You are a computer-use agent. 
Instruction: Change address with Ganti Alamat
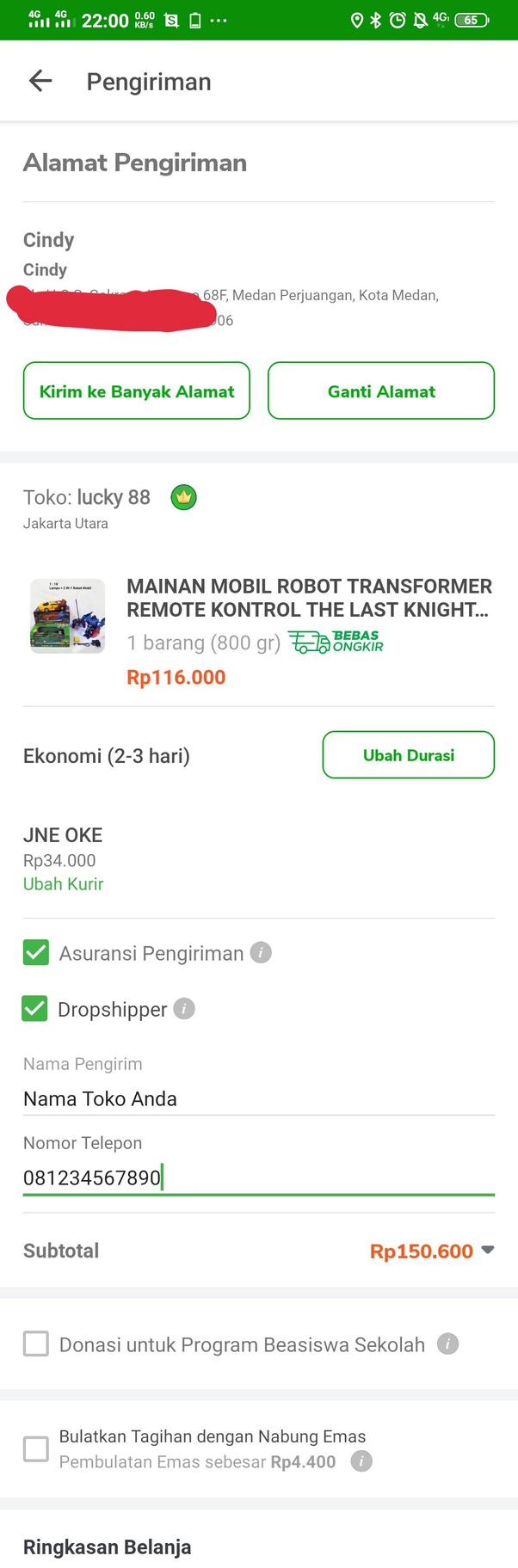tap(381, 391)
